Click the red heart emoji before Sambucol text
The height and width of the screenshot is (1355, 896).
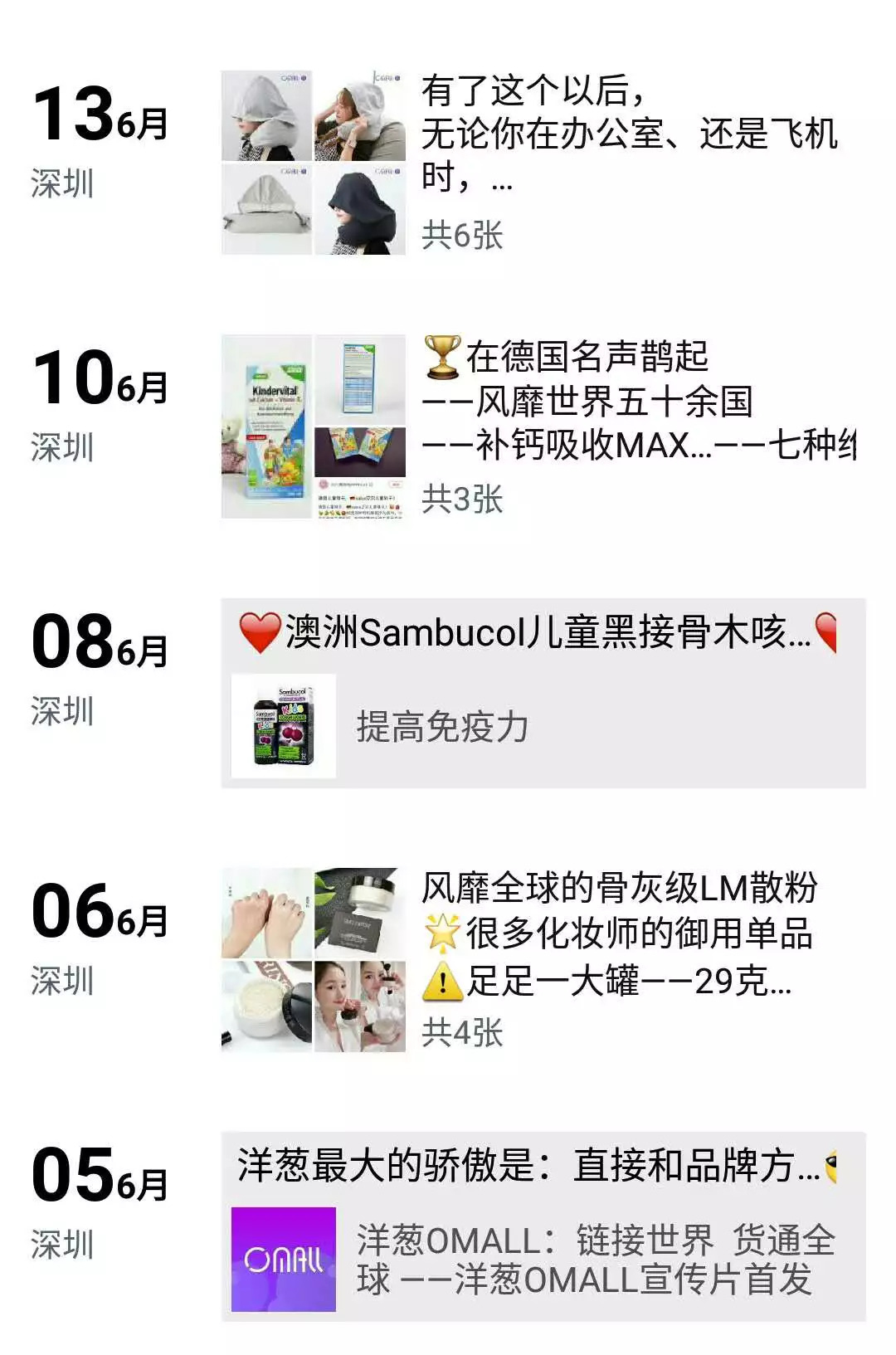(x=258, y=635)
